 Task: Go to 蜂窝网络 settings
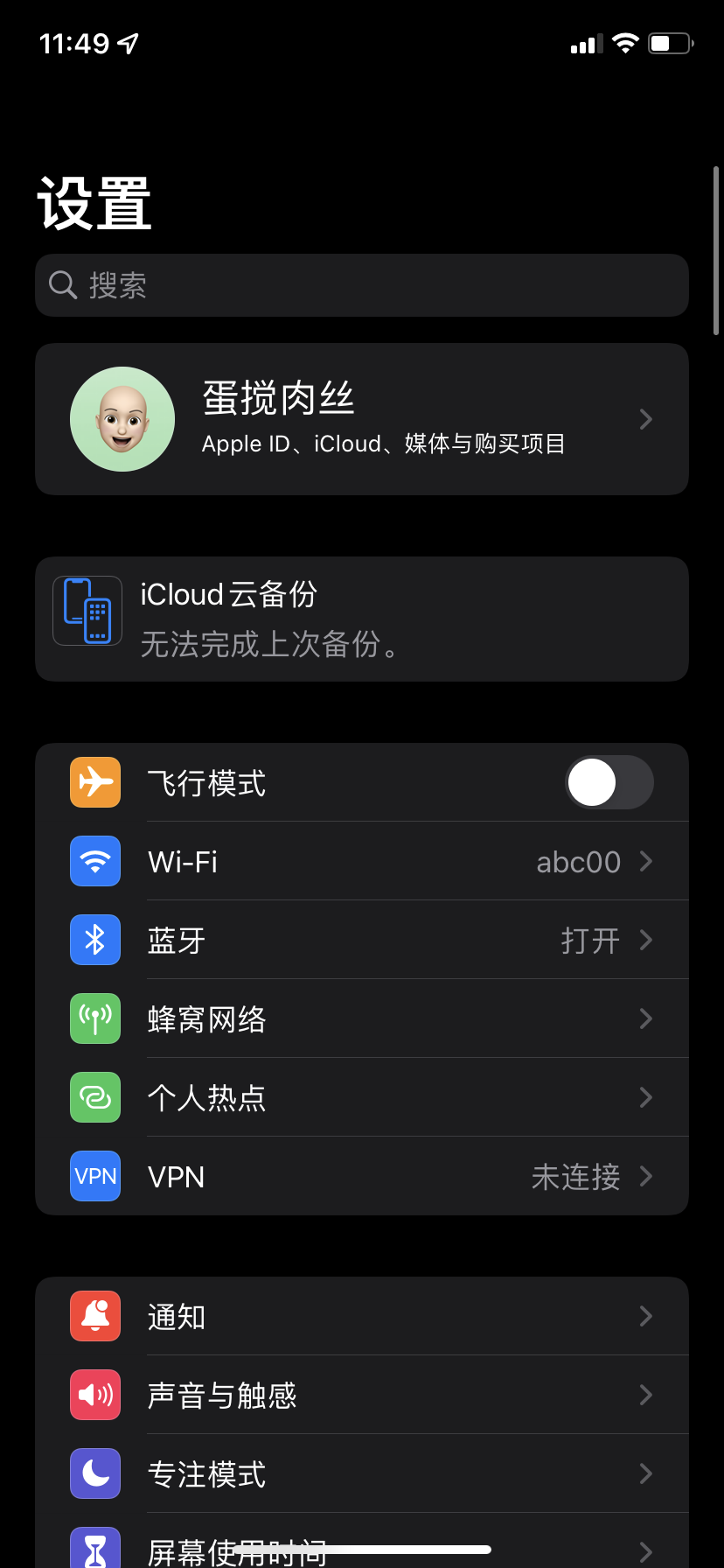click(362, 1019)
